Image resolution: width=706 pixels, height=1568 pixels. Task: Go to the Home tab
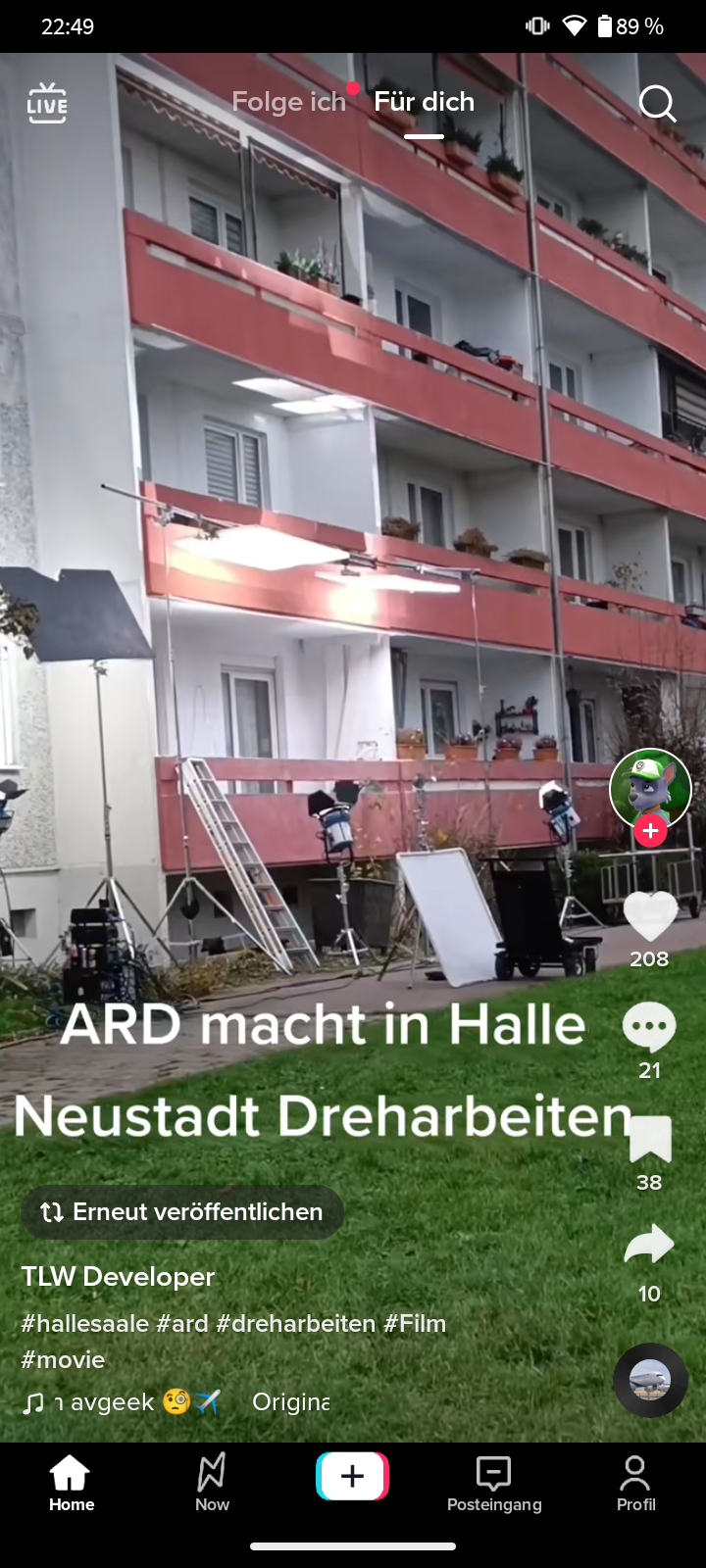coord(72,1483)
